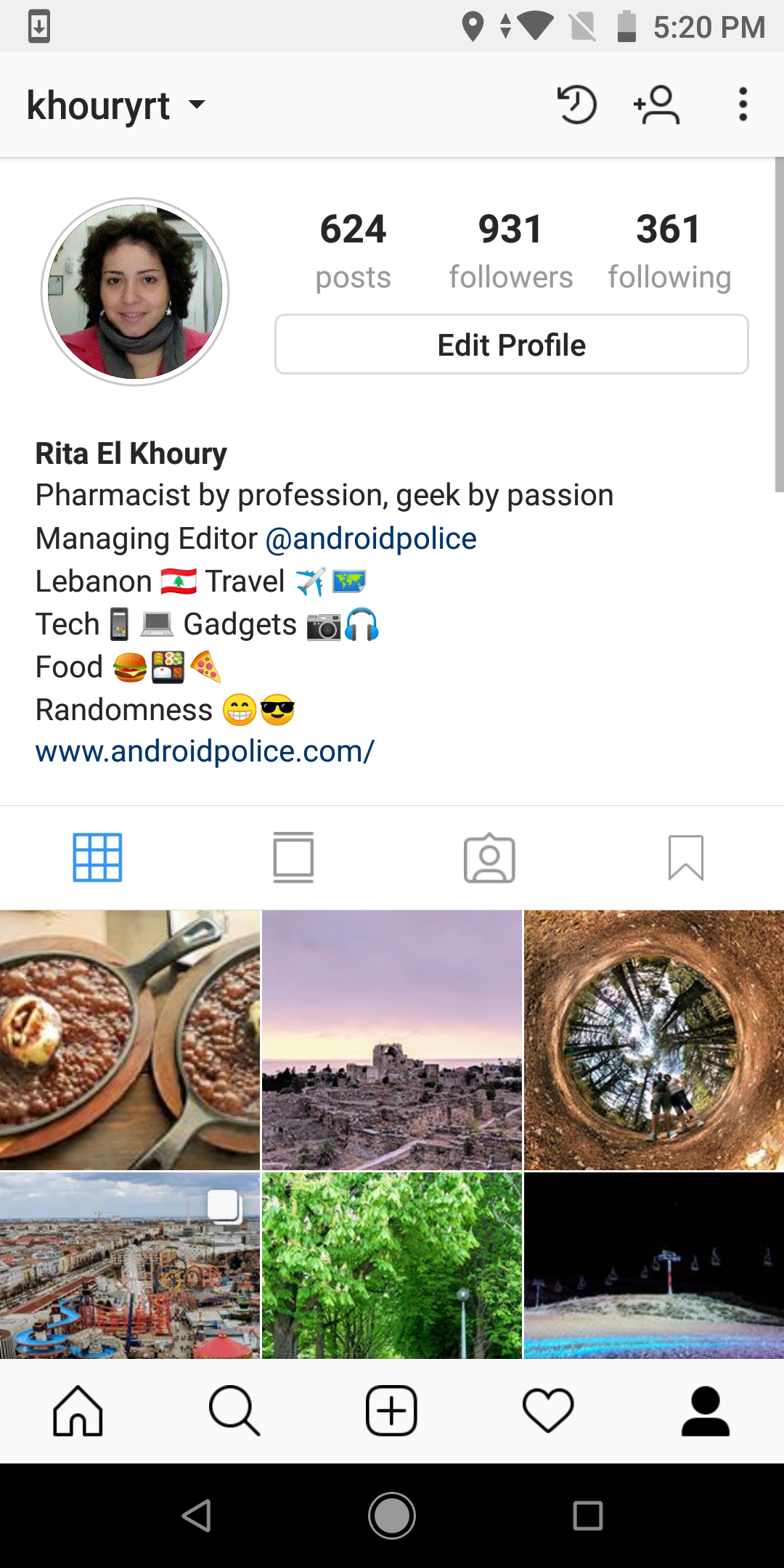Viewport: 784px width, 1568px height.
Task: Switch to the tagged photos tab
Action: (x=489, y=858)
